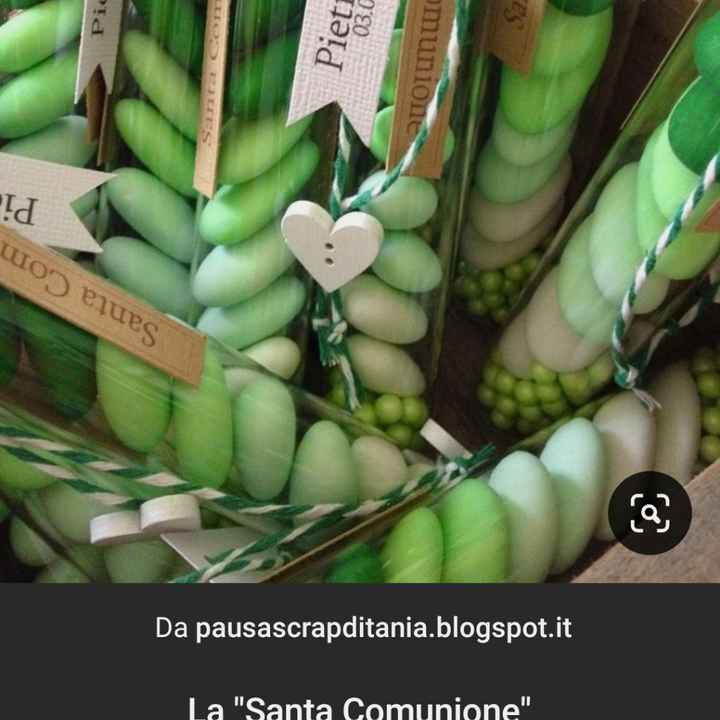Search this image with Google Lens

pos(649,513)
